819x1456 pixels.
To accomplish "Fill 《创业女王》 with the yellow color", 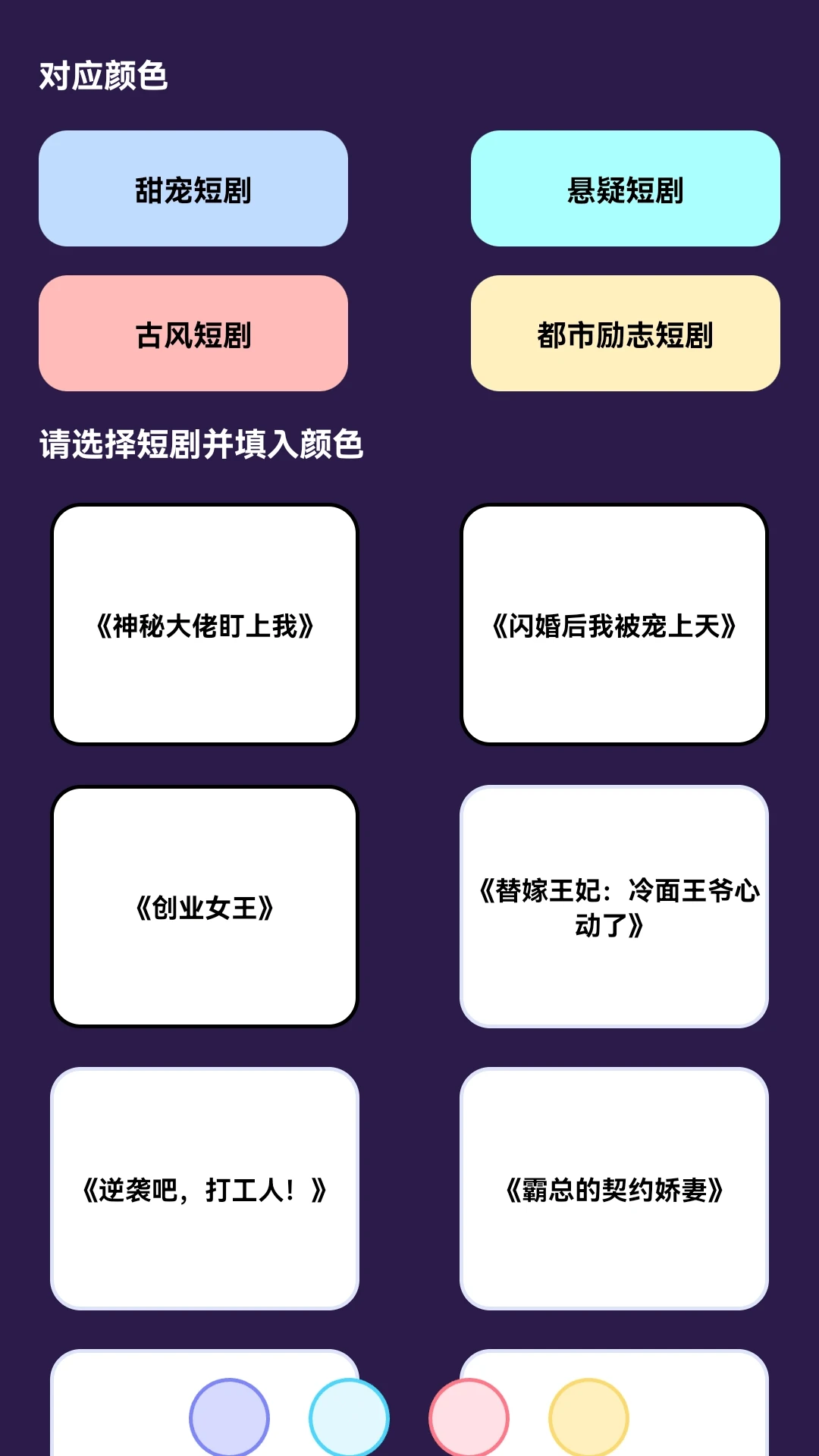I will [x=203, y=906].
